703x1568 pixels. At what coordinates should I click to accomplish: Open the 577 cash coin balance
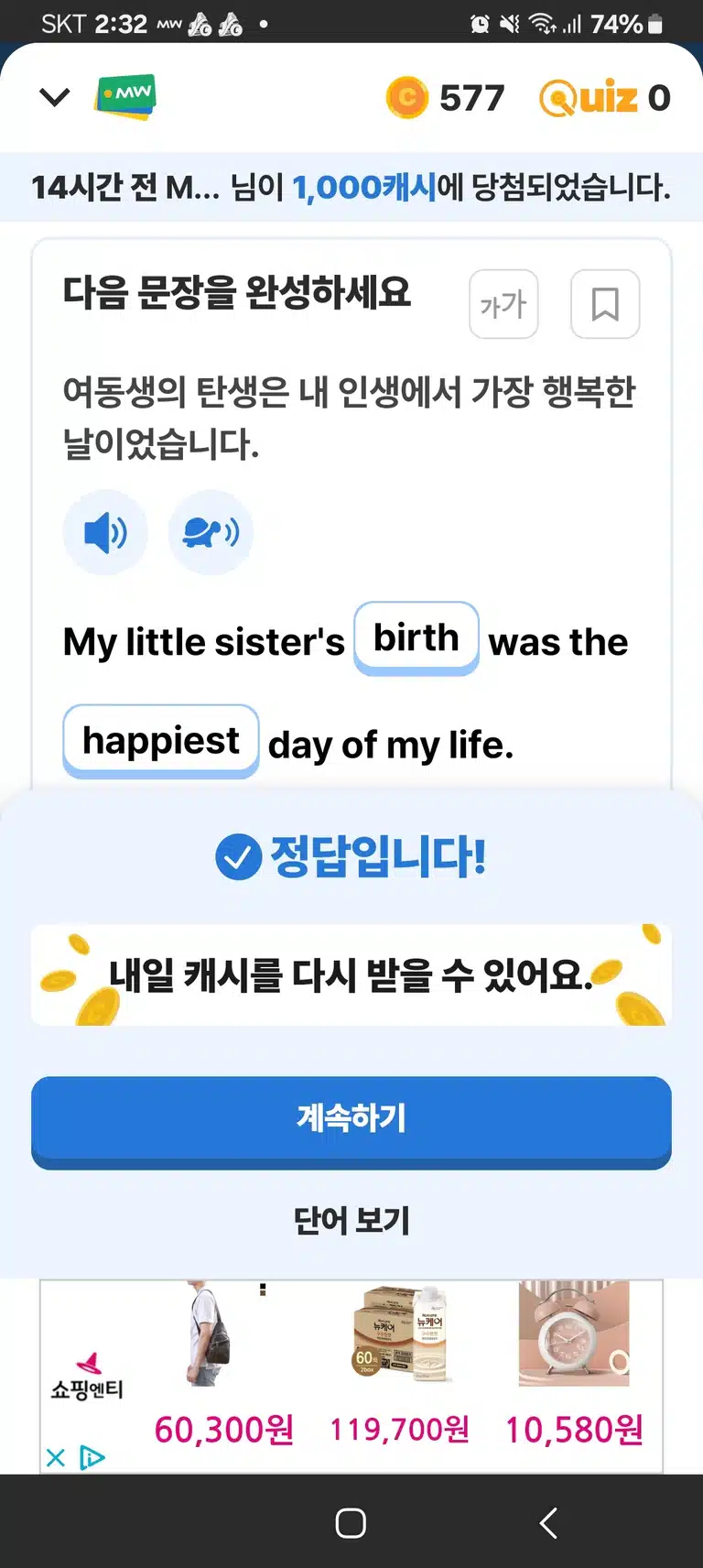(x=446, y=97)
